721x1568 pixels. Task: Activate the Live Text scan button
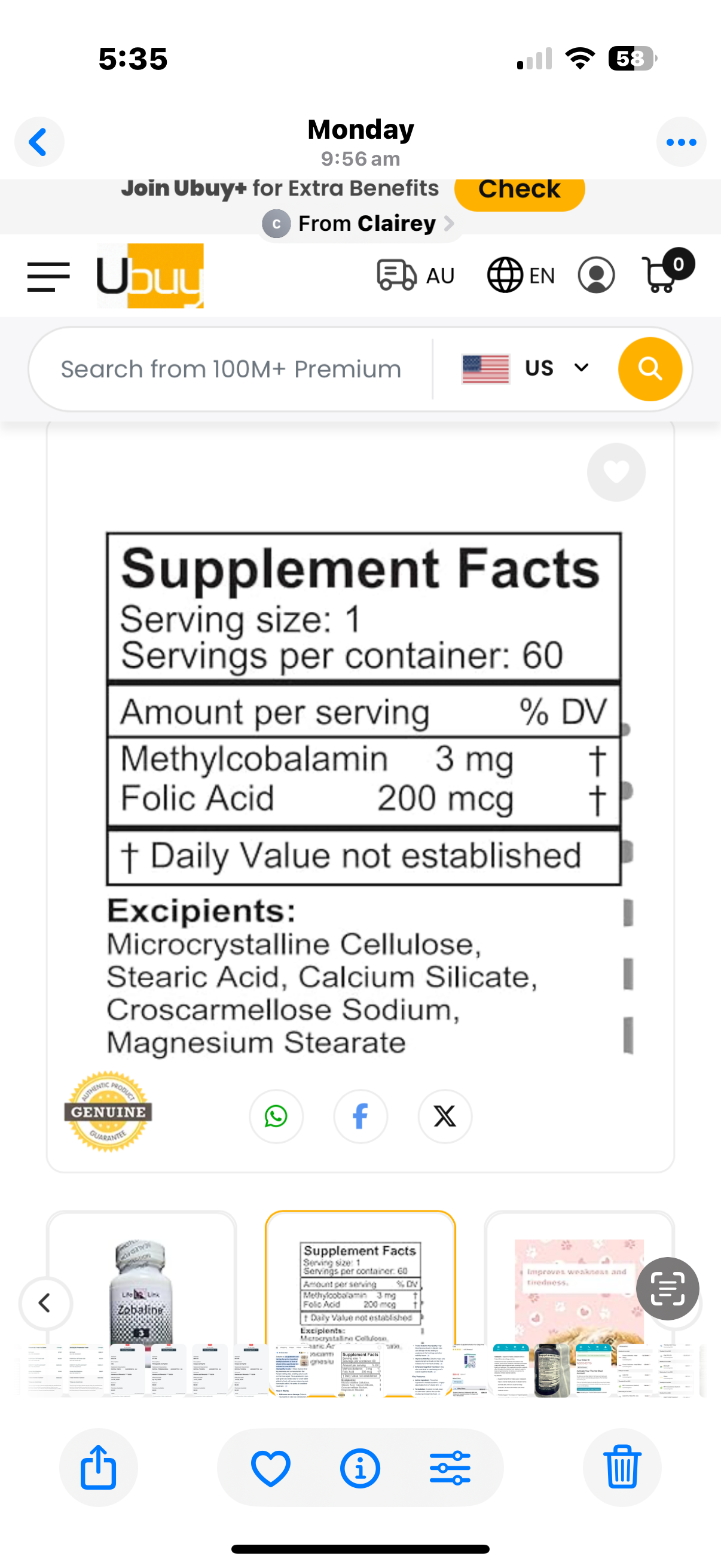pyautogui.click(x=667, y=1288)
